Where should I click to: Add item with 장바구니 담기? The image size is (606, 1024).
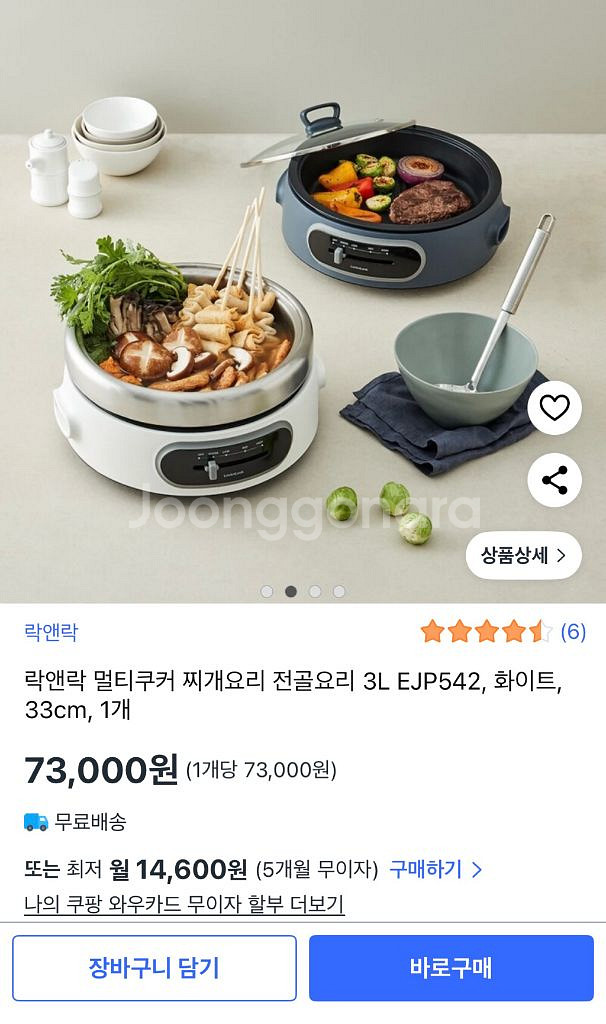pos(154,967)
